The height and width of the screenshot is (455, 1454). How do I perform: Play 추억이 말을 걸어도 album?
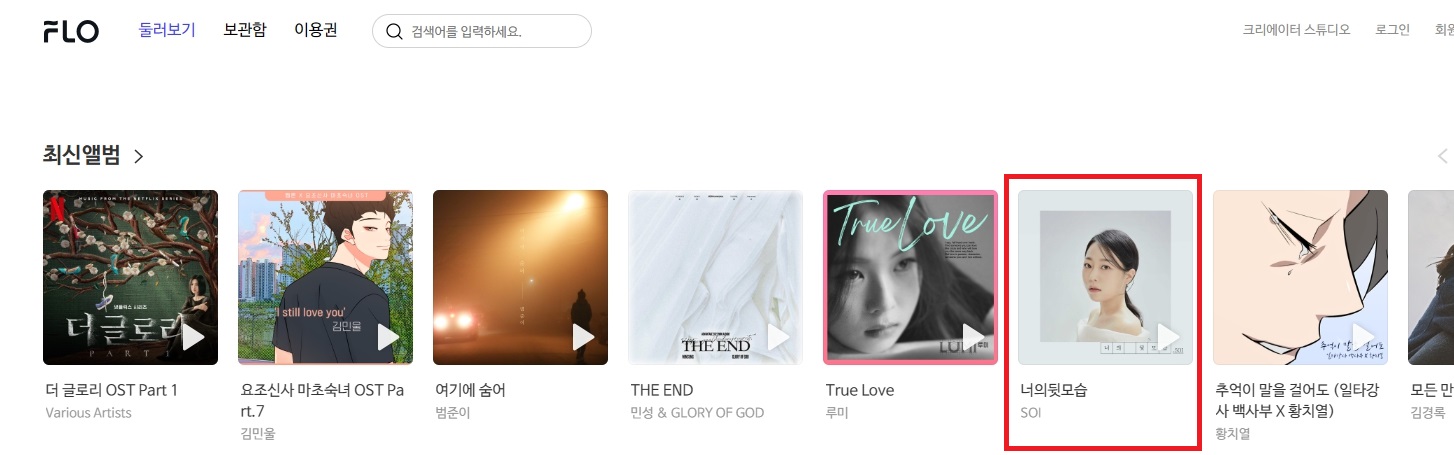(x=1363, y=337)
